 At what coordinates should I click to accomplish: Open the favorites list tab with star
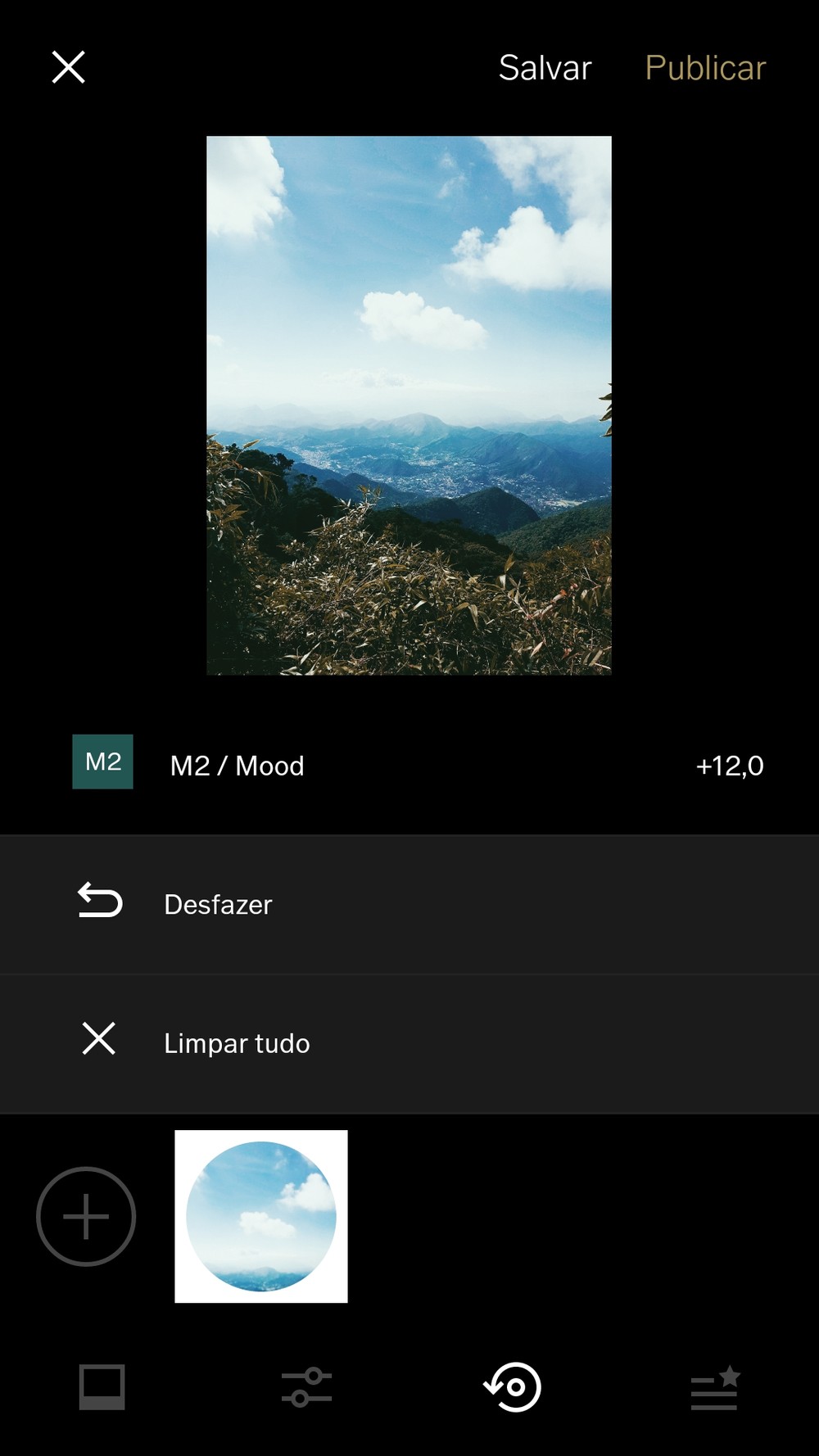pos(715,1388)
